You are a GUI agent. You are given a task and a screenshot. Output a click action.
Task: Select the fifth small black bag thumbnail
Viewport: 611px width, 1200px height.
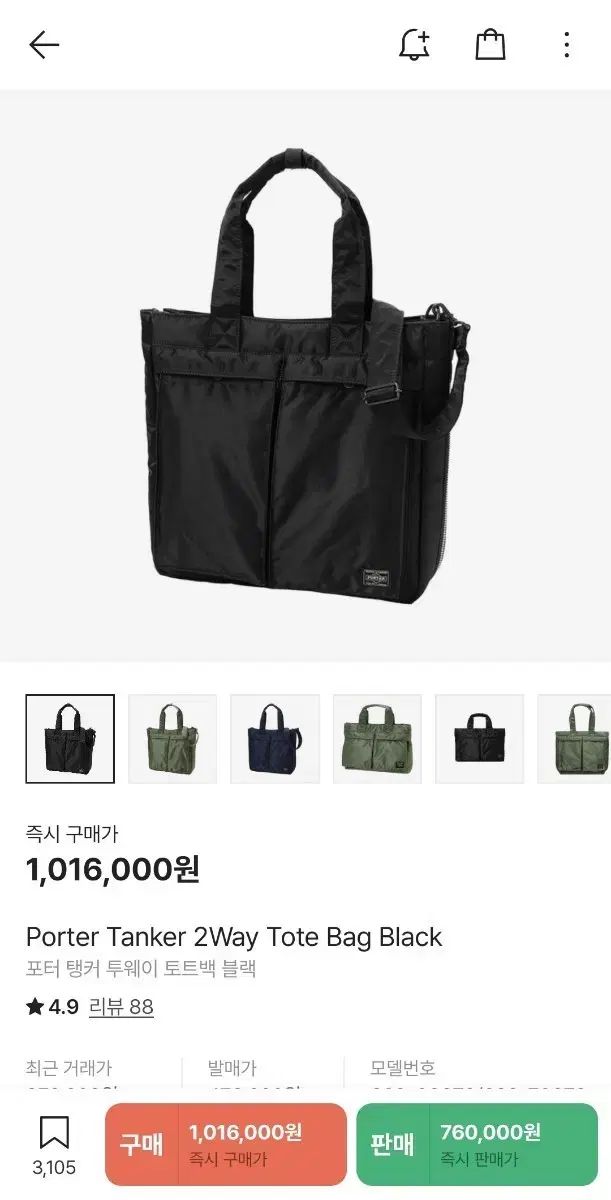pyautogui.click(x=479, y=738)
